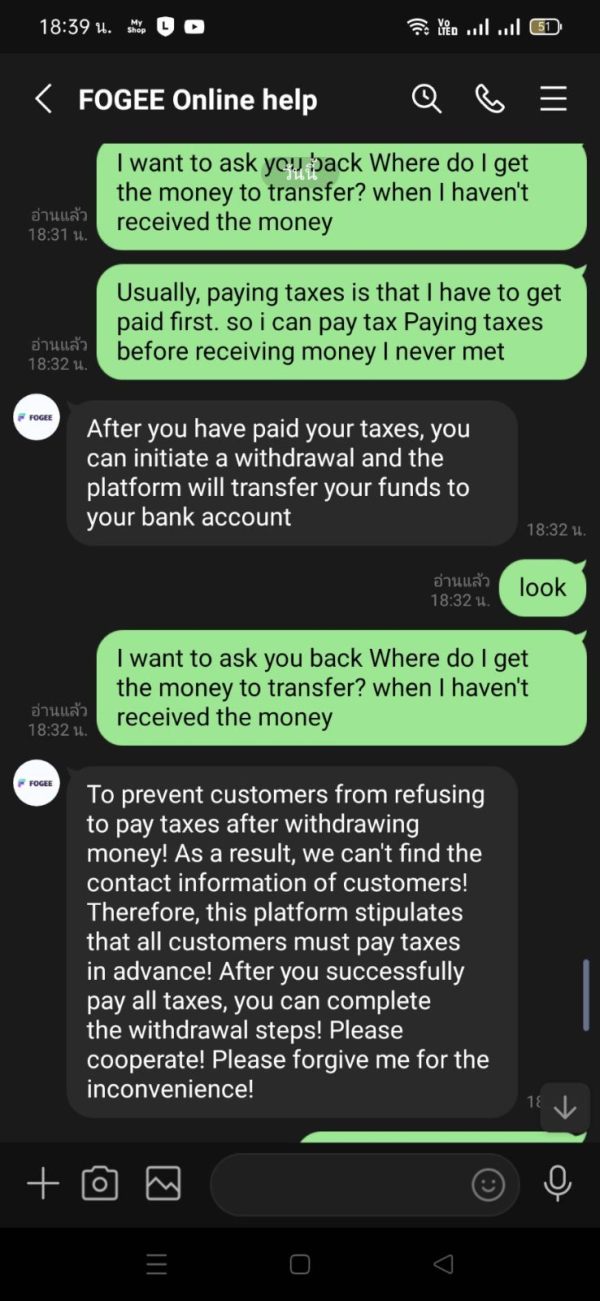Start a voice call with FOGEE
The image size is (600, 1301).
pyautogui.click(x=490, y=99)
